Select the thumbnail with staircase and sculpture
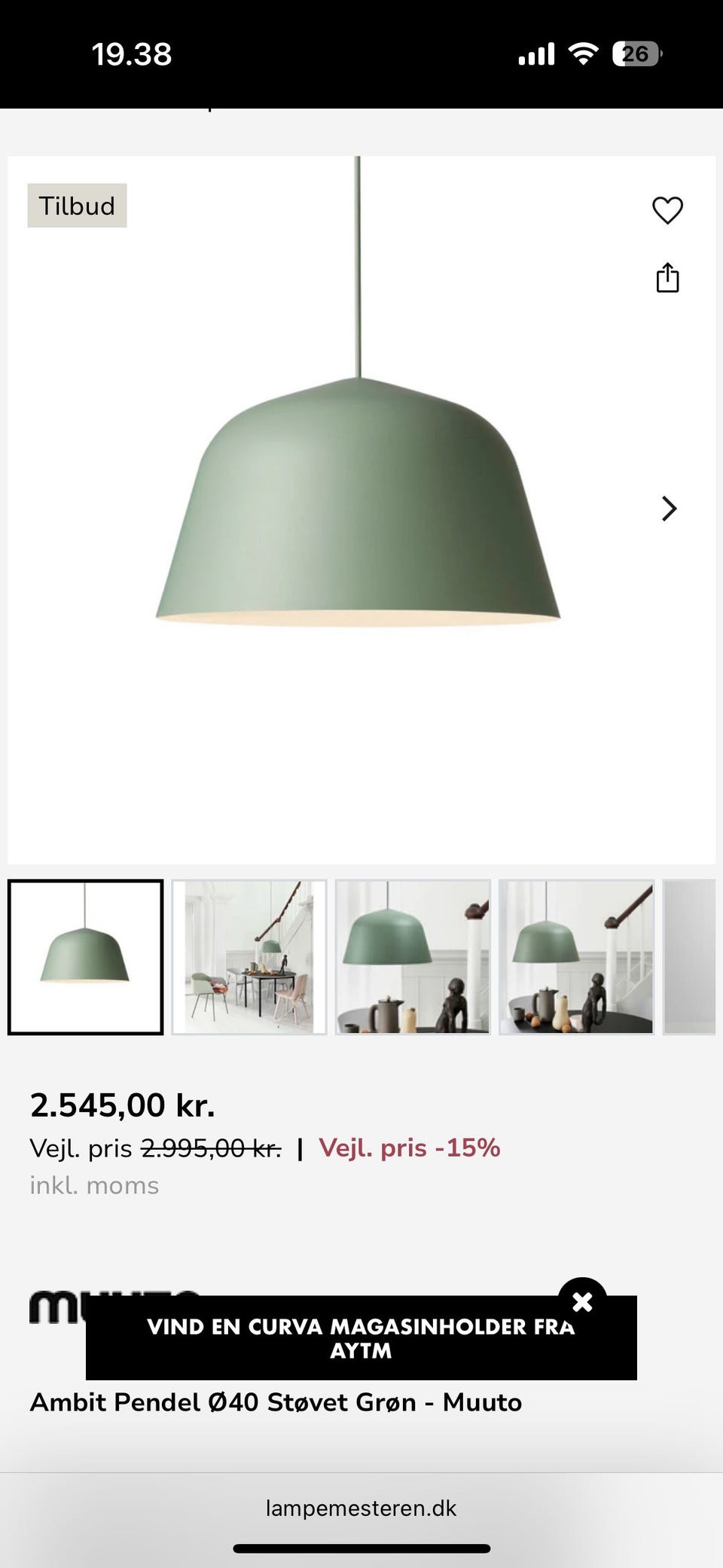This screenshot has width=723, height=1568. coord(577,957)
